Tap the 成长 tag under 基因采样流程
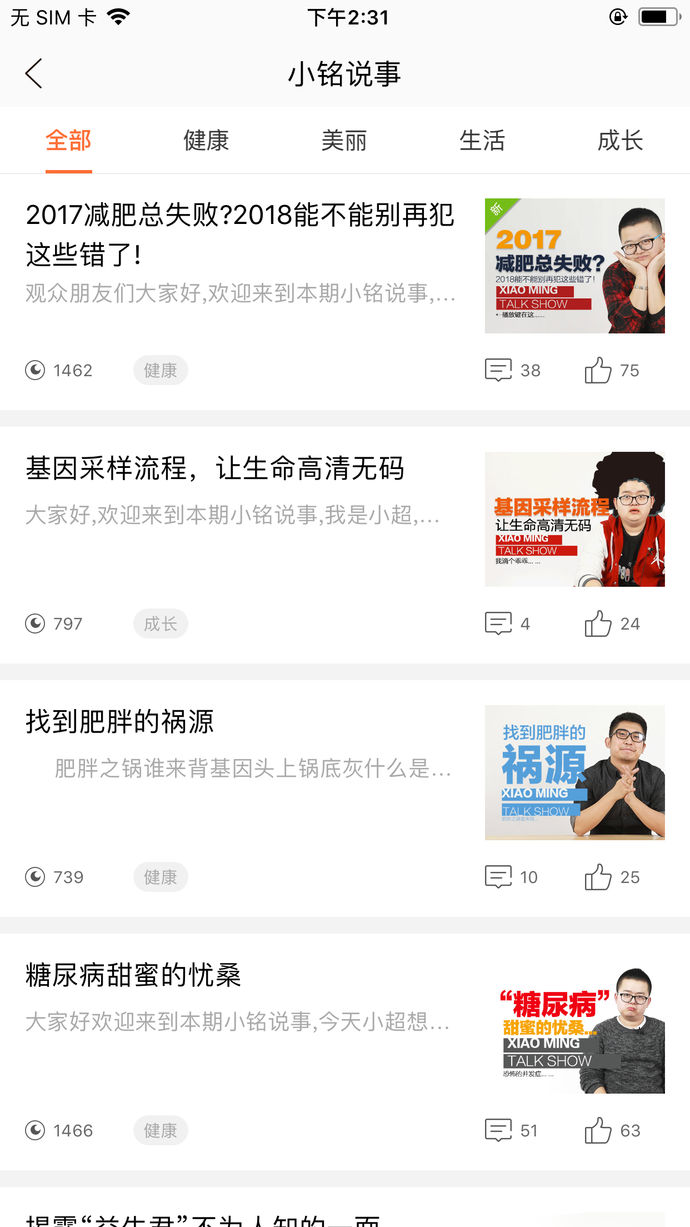The height and width of the screenshot is (1227, 690). pyautogui.click(x=160, y=624)
